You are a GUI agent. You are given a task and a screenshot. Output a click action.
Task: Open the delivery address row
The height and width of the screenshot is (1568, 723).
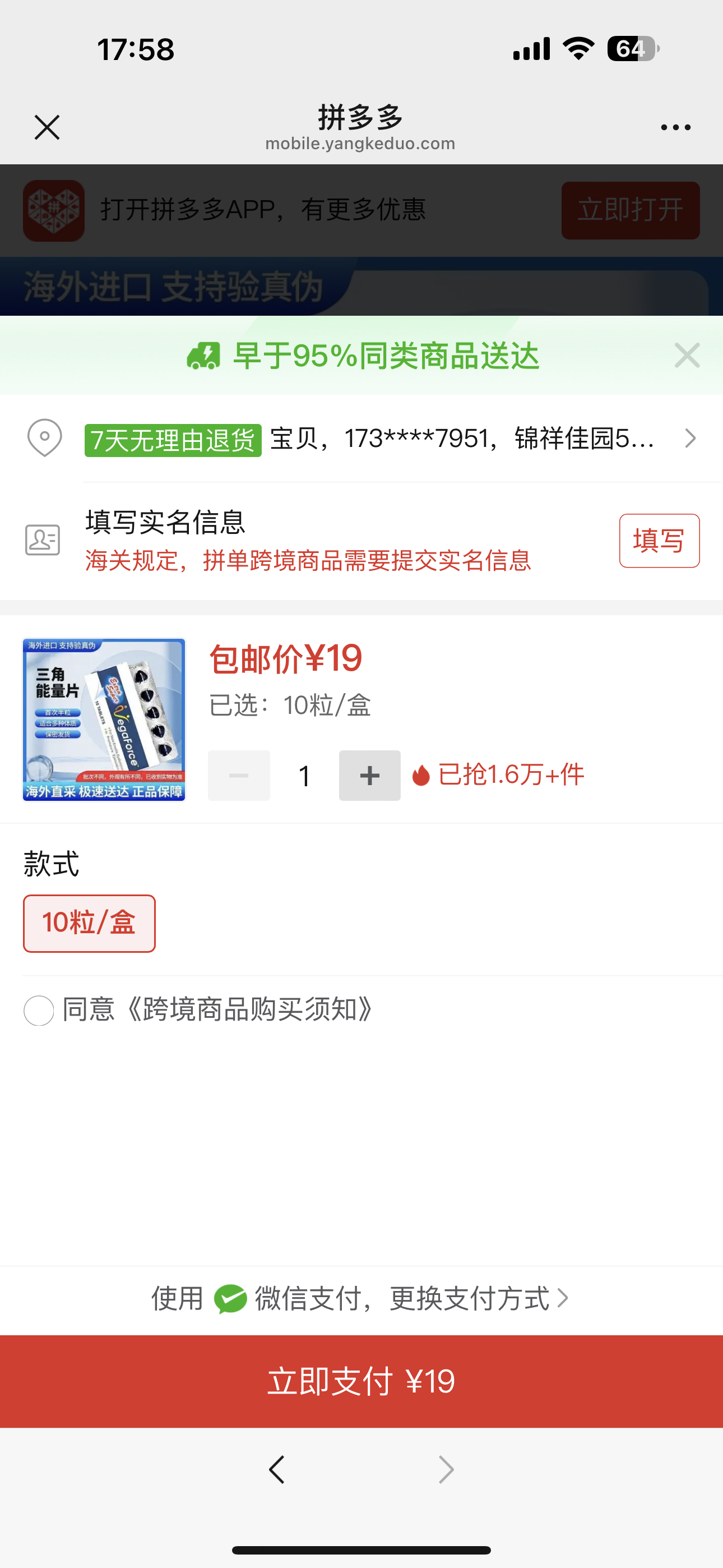[390, 438]
